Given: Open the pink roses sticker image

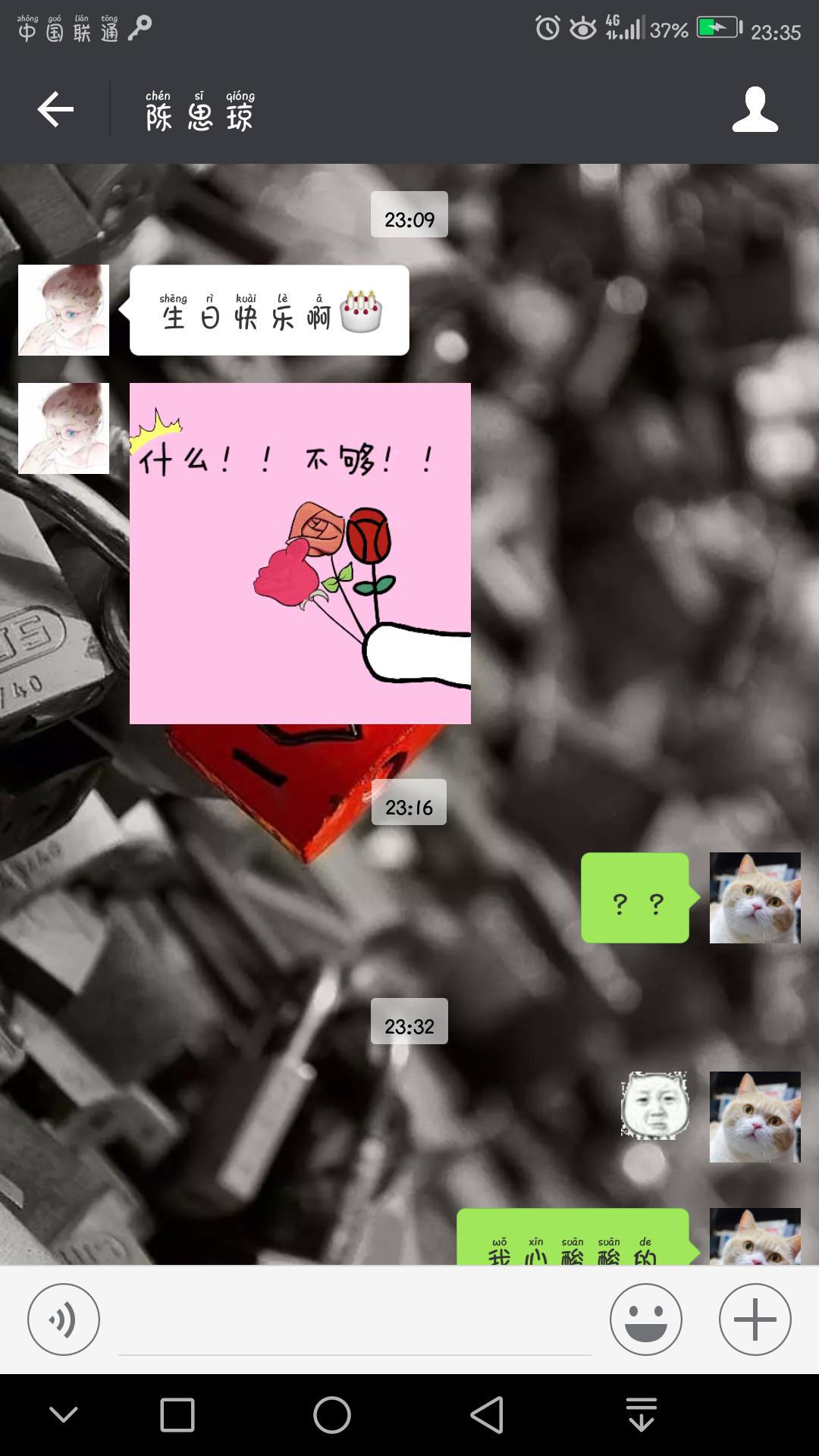Looking at the screenshot, I should click(300, 554).
